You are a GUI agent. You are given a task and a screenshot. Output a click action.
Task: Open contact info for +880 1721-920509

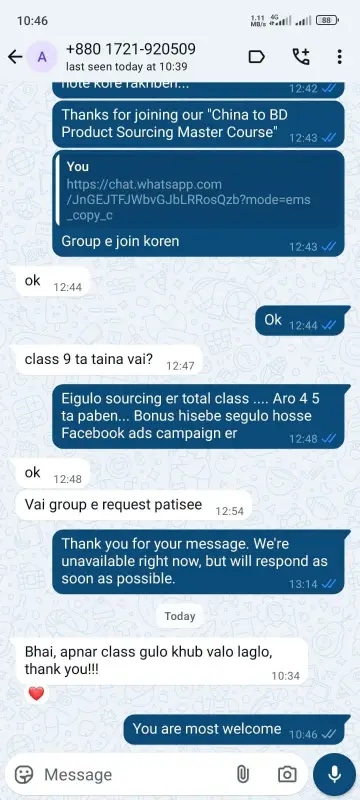pyautogui.click(x=131, y=57)
